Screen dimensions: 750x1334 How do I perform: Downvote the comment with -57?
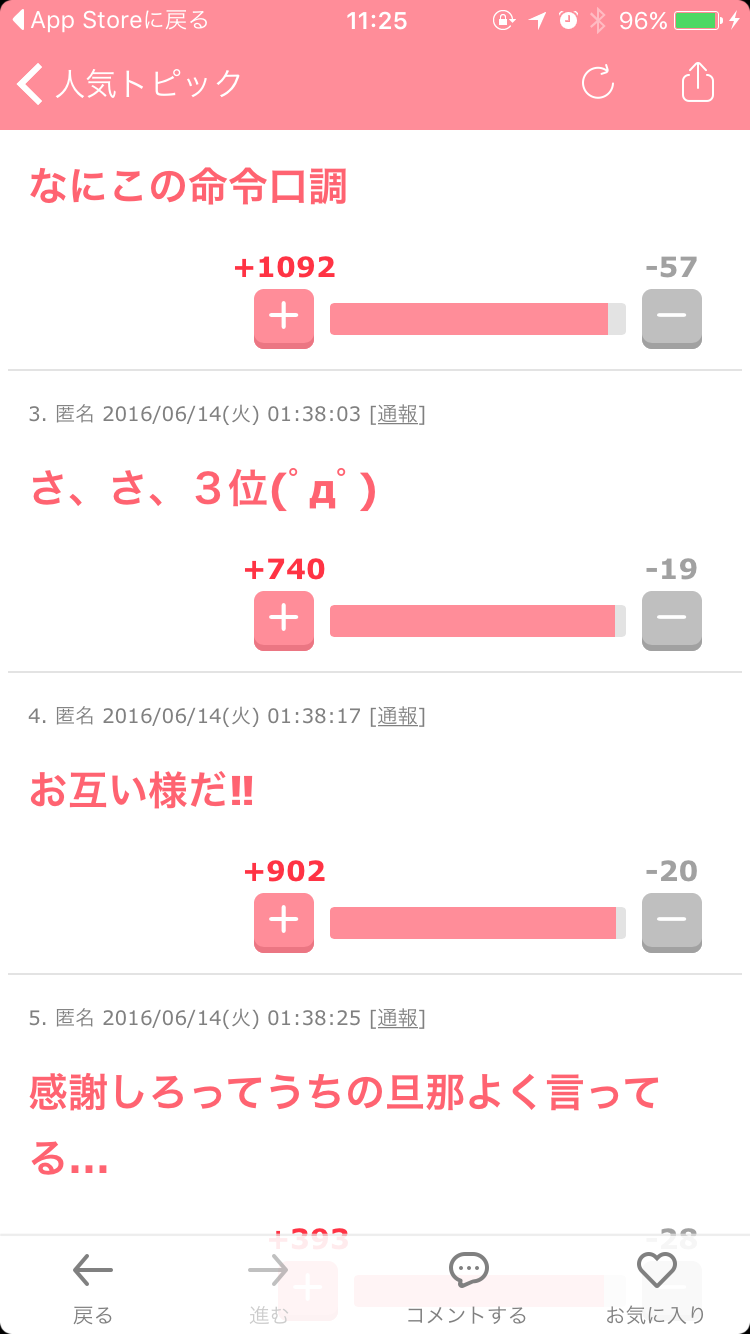click(x=672, y=318)
